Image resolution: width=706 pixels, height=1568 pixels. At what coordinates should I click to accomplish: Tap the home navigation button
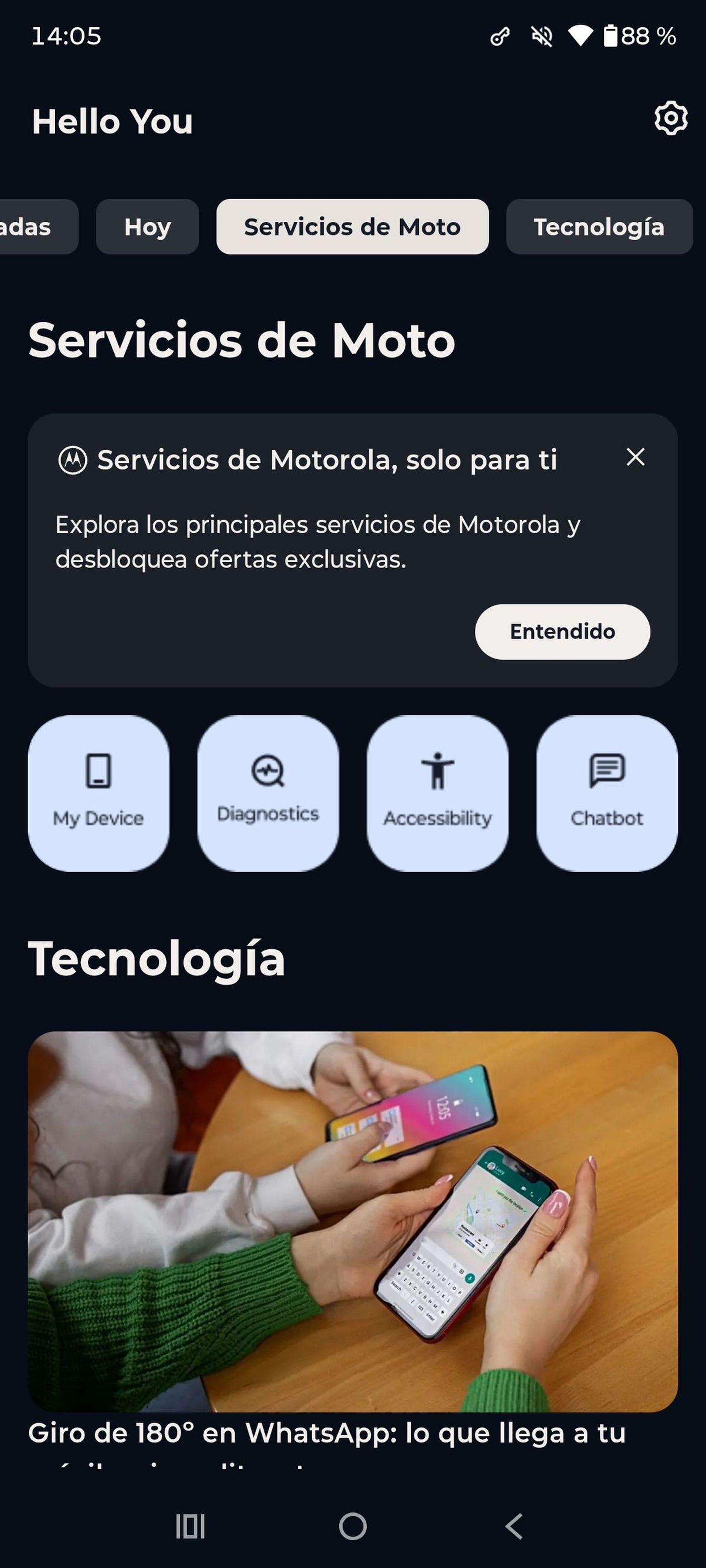pos(353,1525)
